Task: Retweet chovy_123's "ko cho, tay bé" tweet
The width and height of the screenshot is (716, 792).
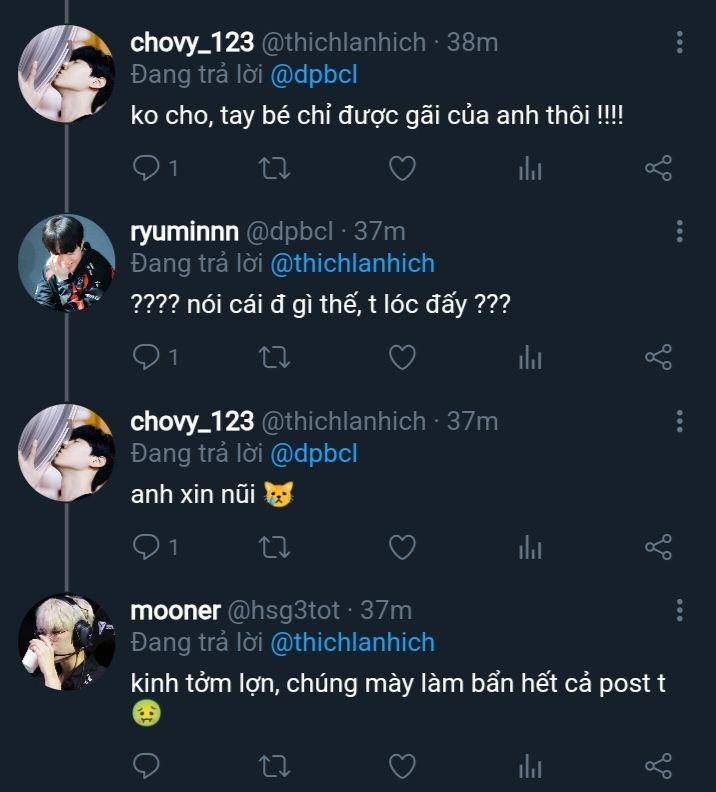Action: coord(274,168)
